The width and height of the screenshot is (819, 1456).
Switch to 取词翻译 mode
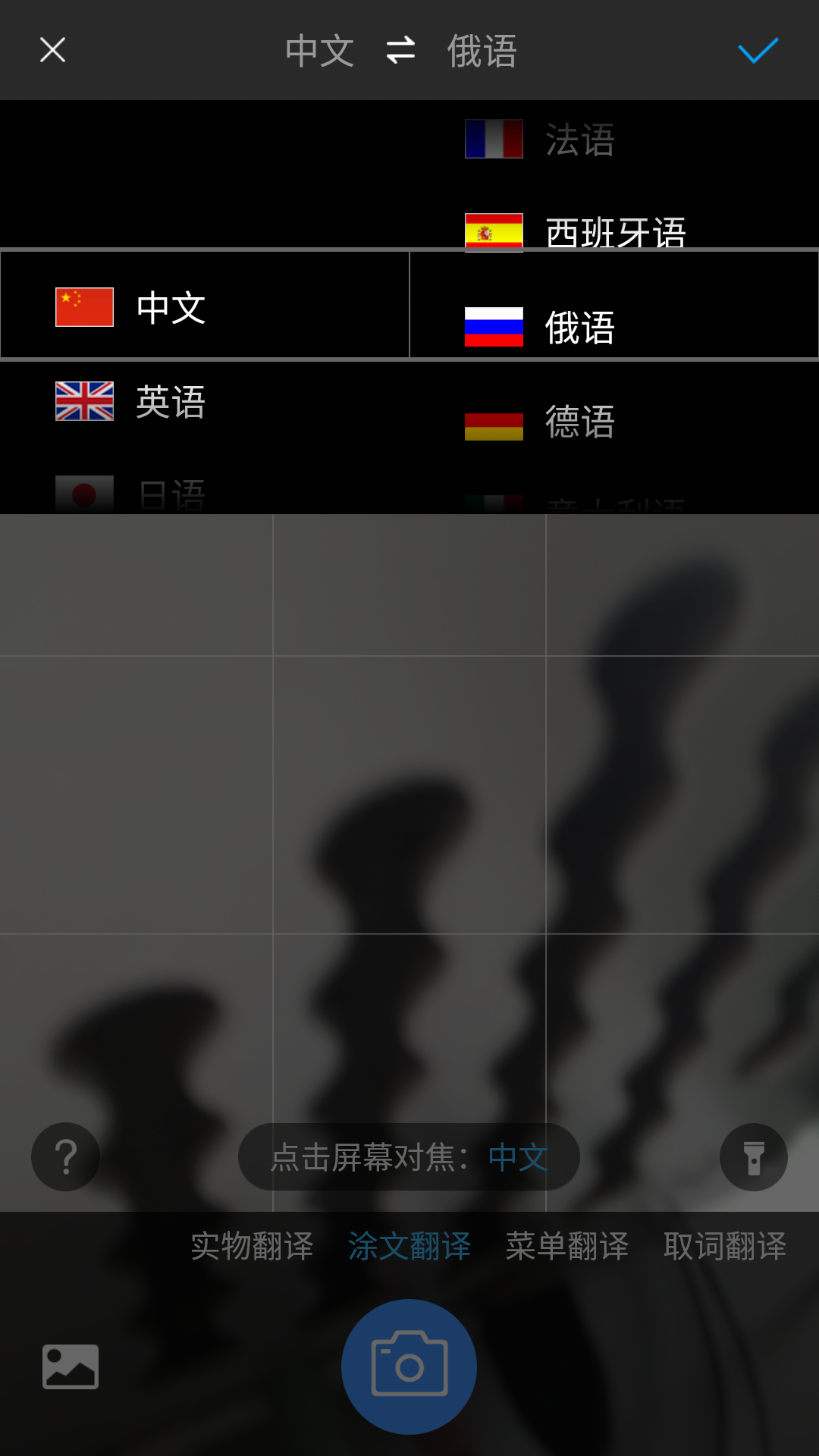[725, 1246]
